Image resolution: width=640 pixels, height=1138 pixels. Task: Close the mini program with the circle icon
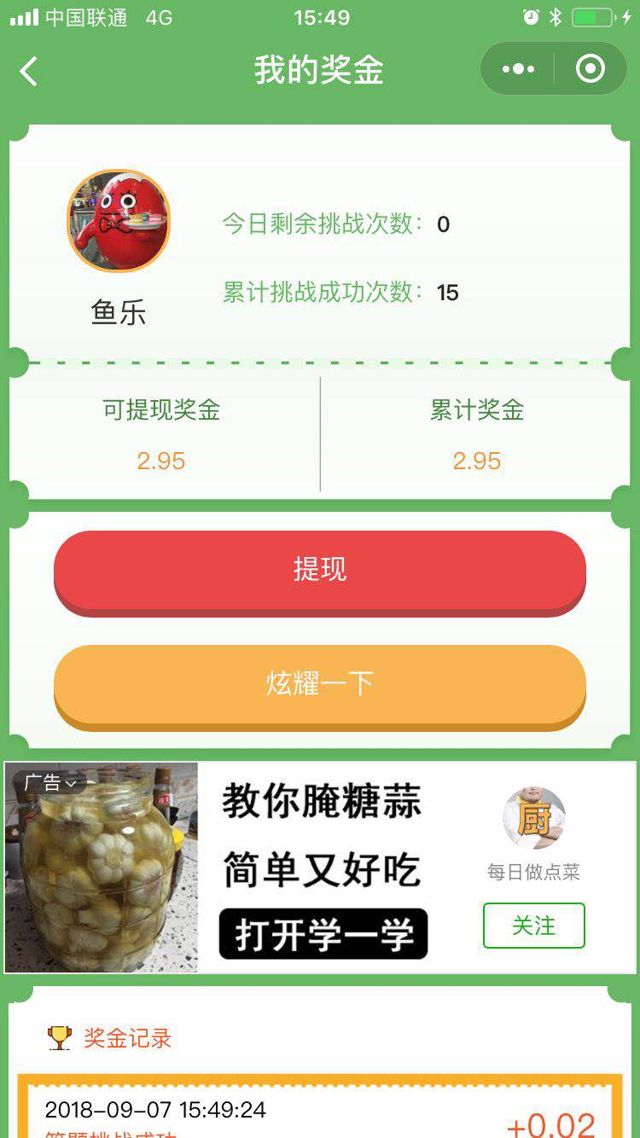coord(590,69)
